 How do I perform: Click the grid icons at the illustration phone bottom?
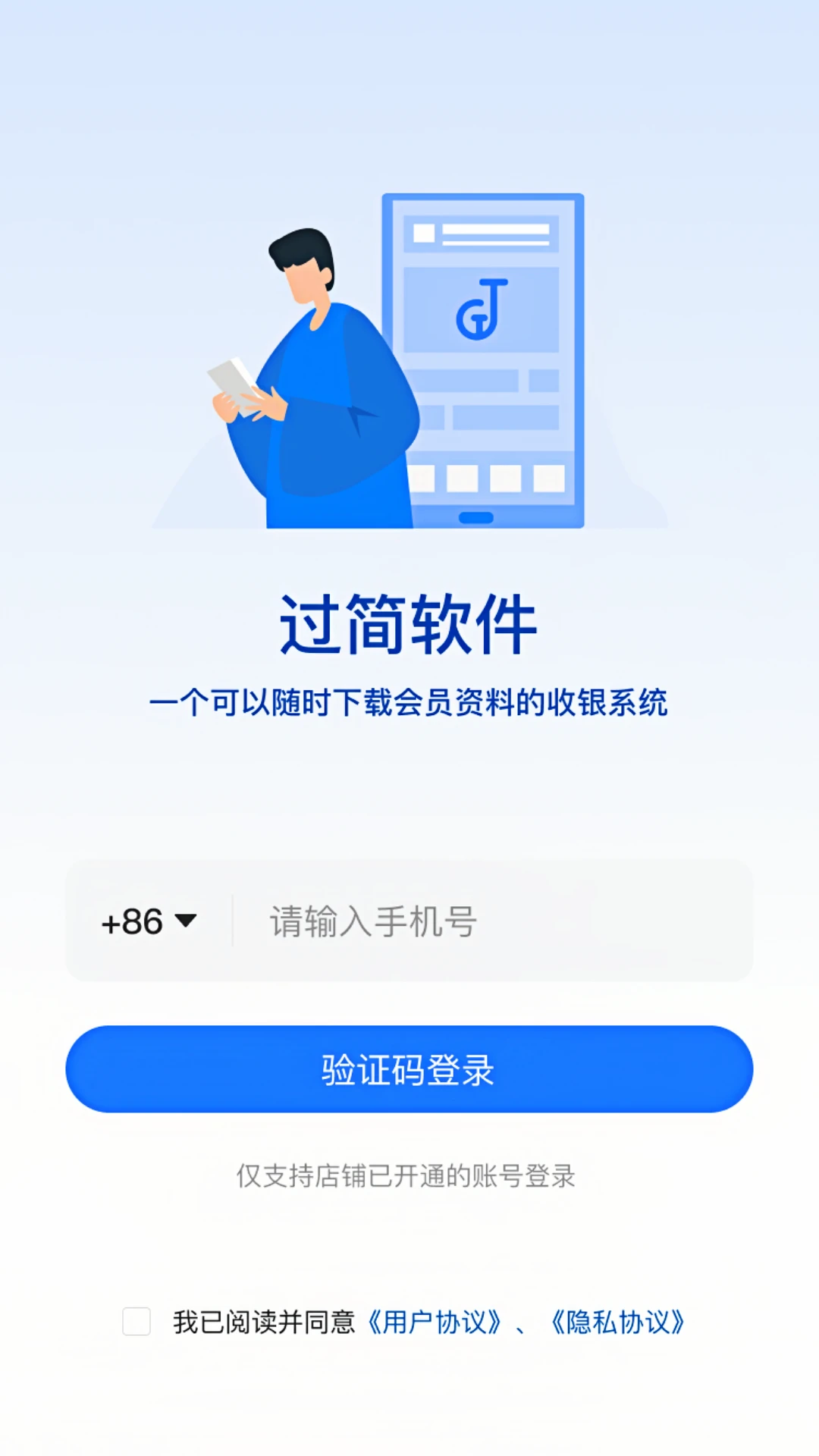point(485,478)
